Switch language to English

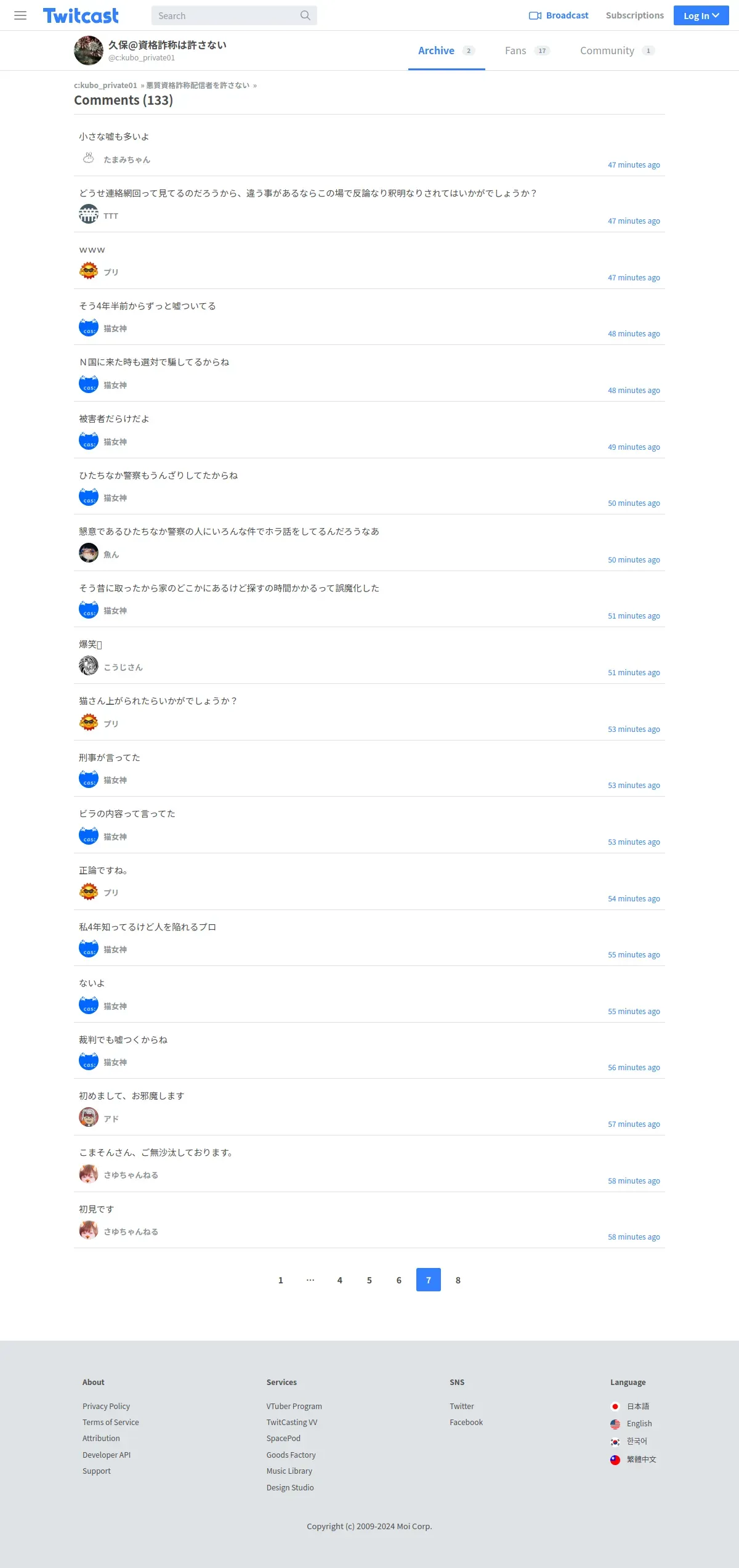click(x=639, y=1424)
